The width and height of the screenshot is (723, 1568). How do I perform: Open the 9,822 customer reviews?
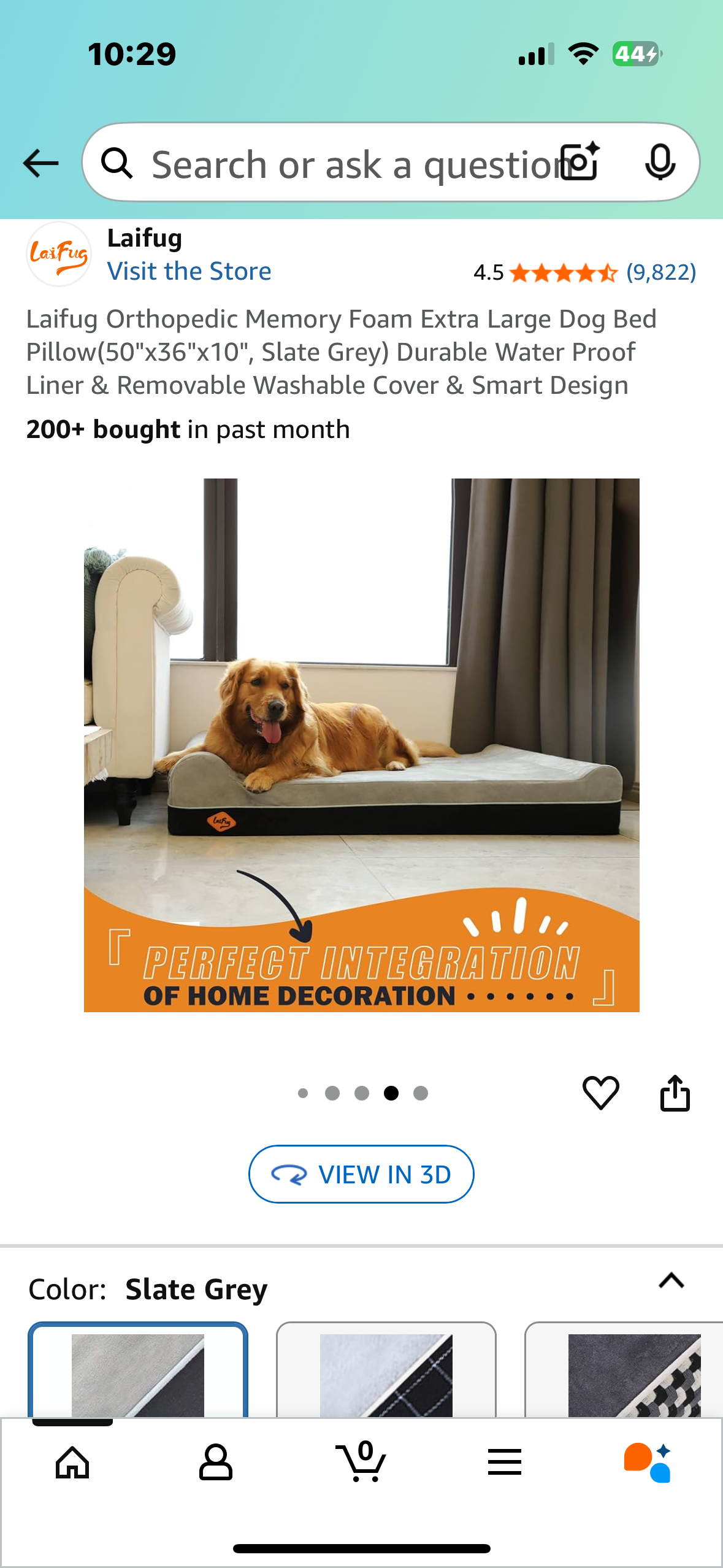click(660, 272)
